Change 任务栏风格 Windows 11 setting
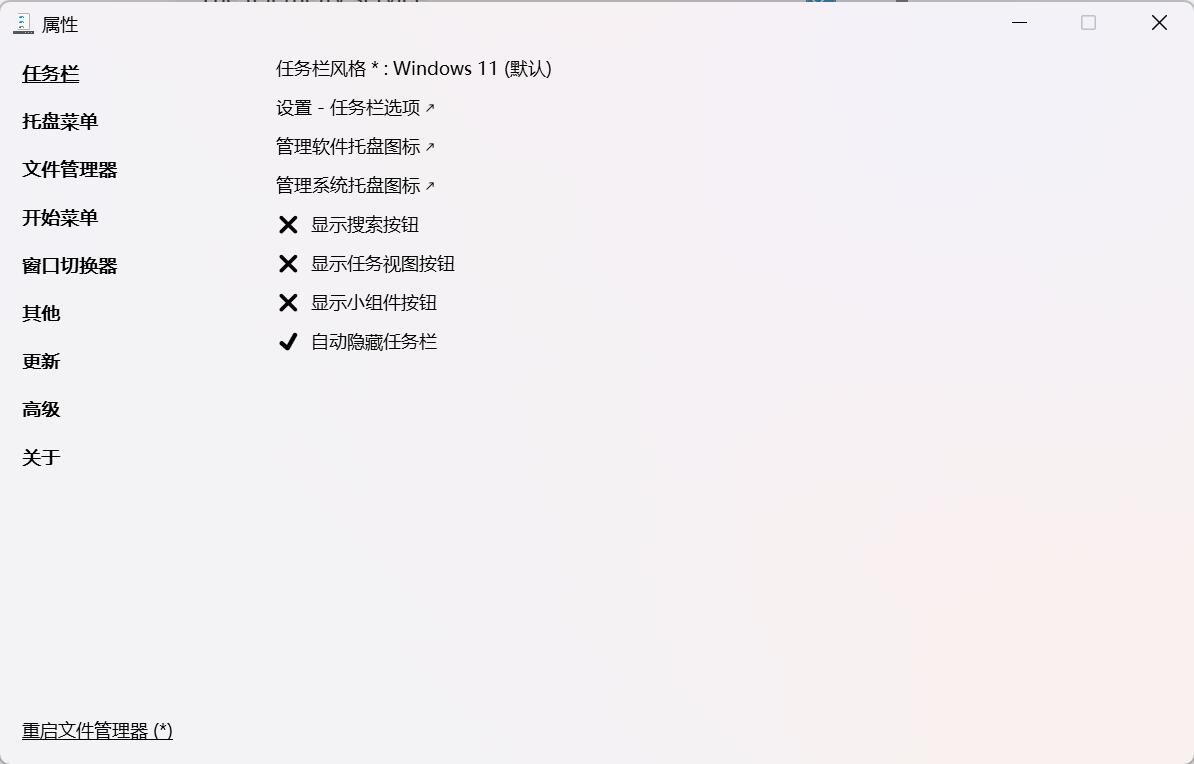 pos(413,69)
